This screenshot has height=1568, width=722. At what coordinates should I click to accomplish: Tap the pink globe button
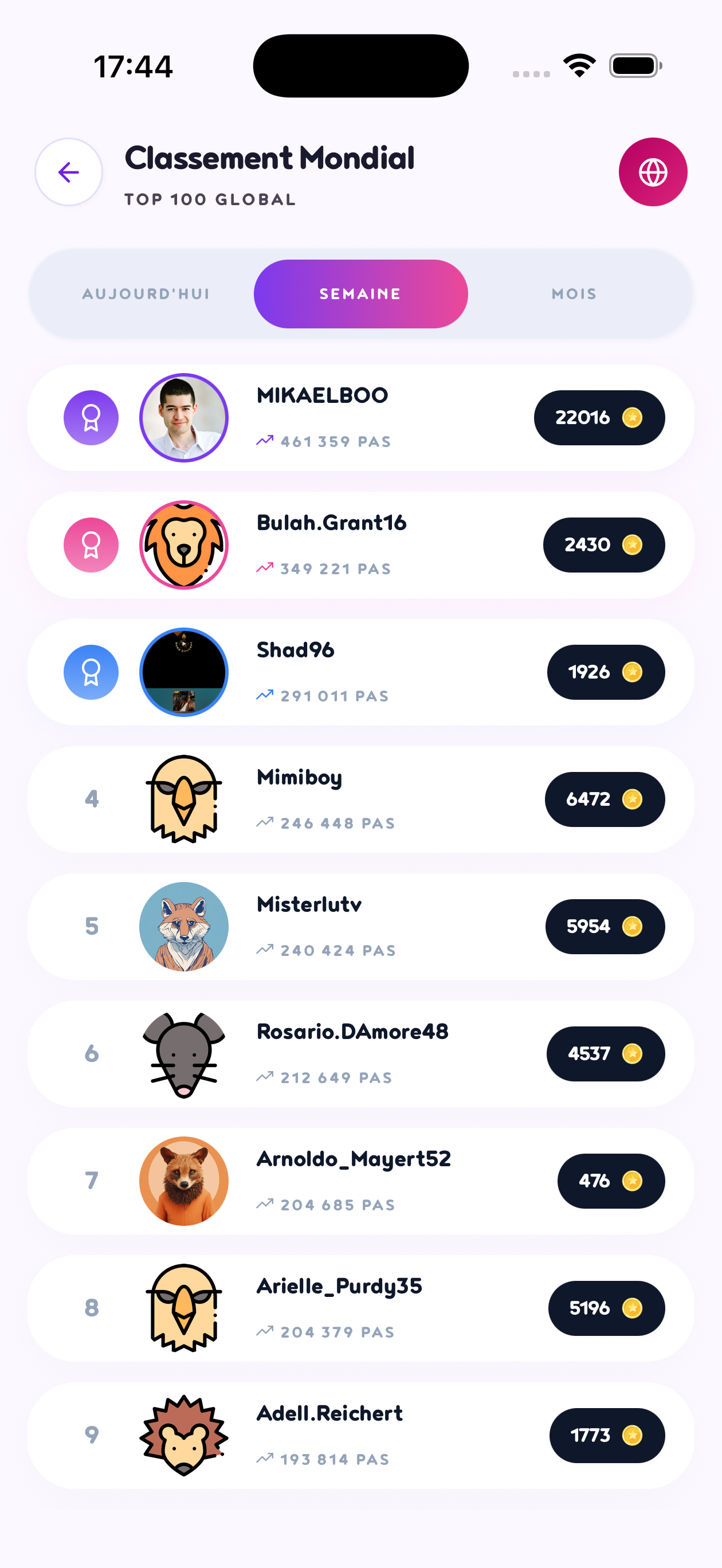(x=653, y=173)
